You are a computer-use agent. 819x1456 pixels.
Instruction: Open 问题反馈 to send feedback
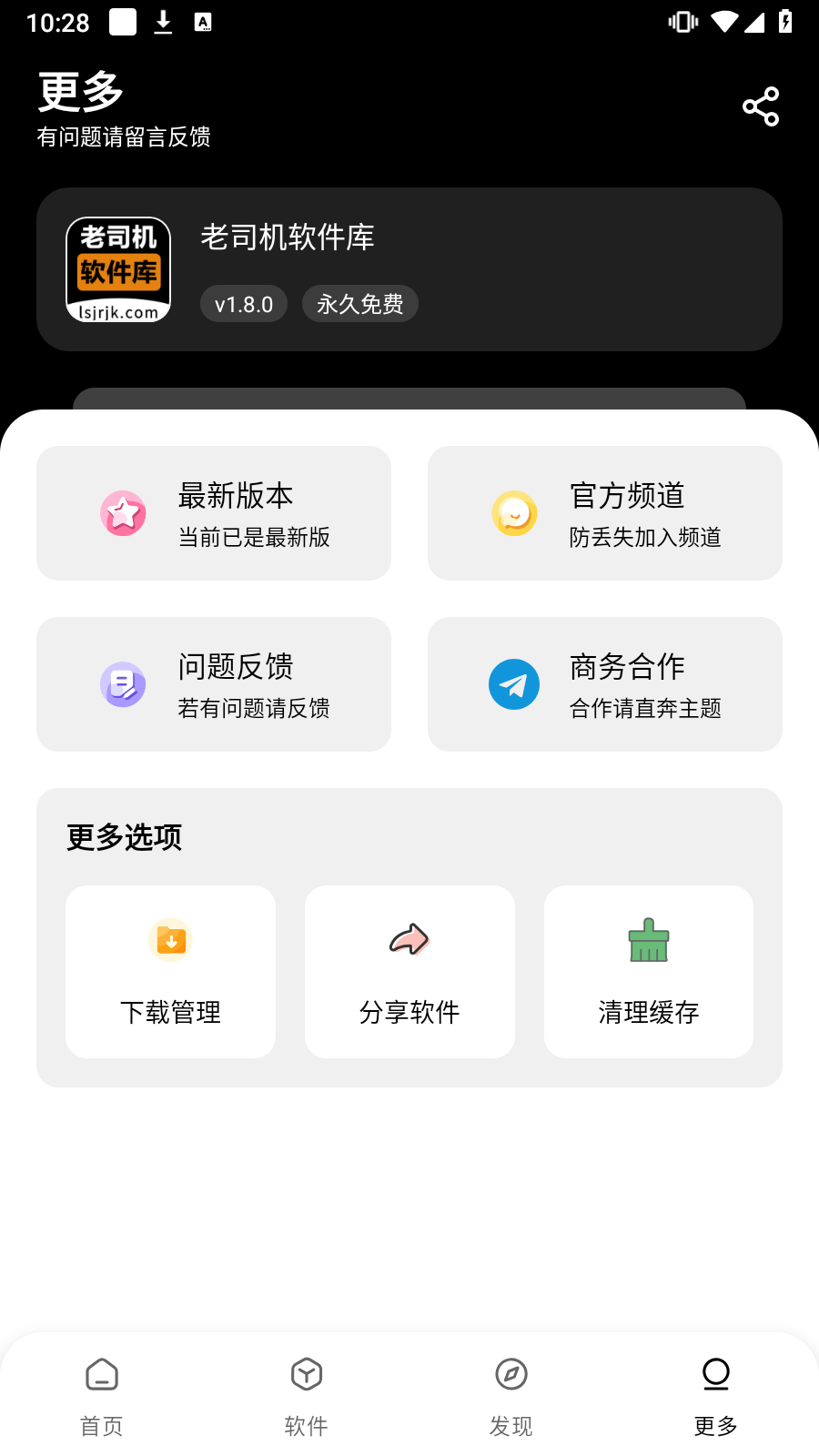click(214, 684)
